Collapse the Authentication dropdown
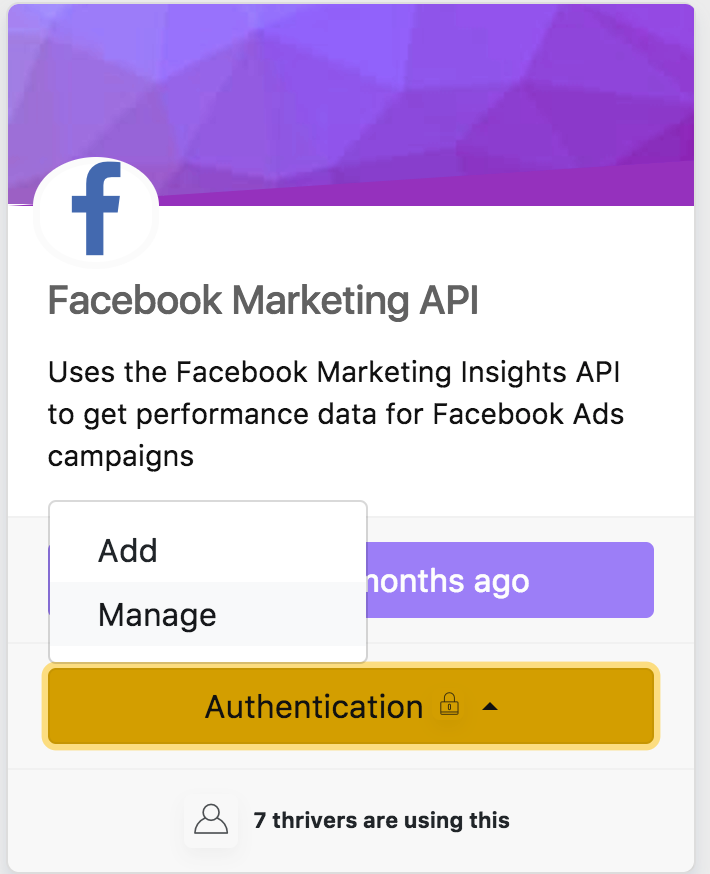The height and width of the screenshot is (874, 710). point(350,707)
